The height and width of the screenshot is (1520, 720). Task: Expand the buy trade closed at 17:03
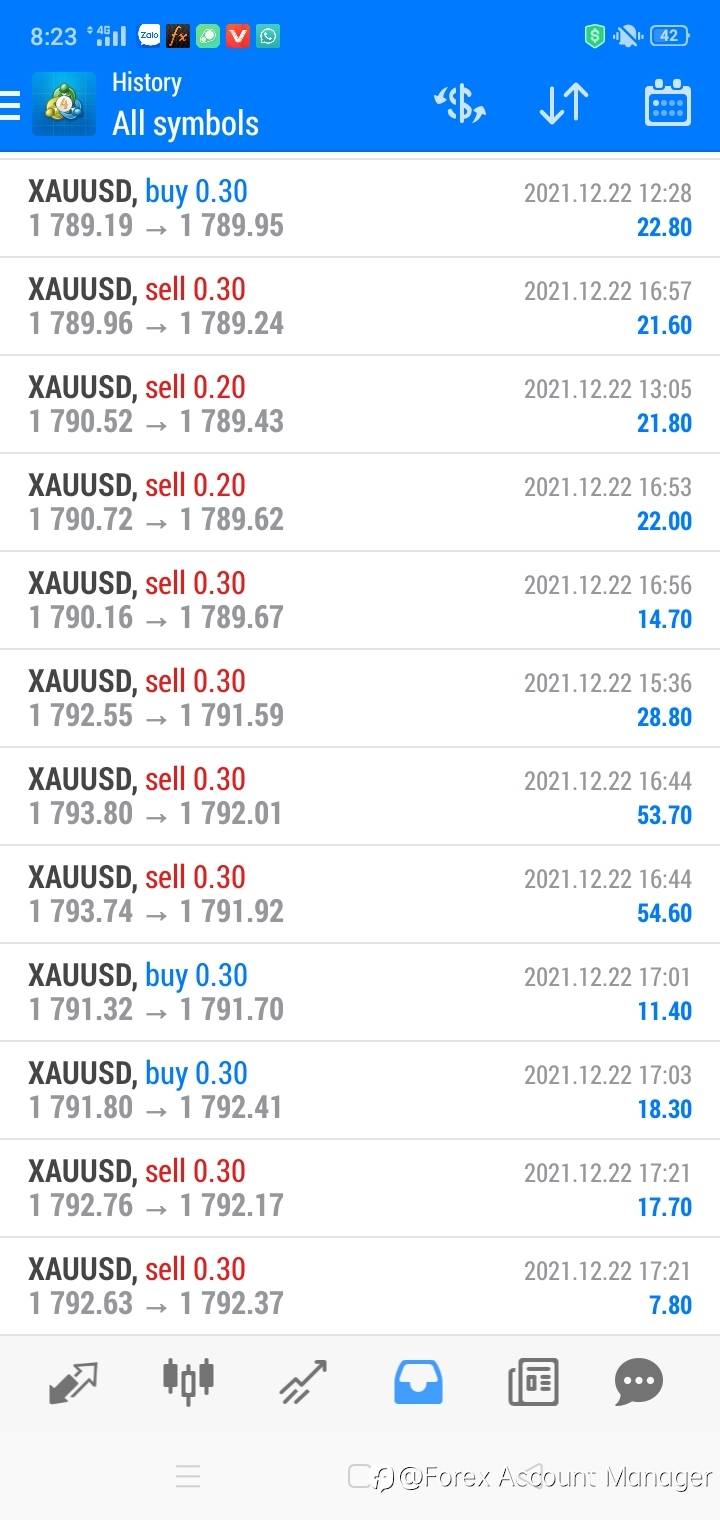coord(360,1091)
